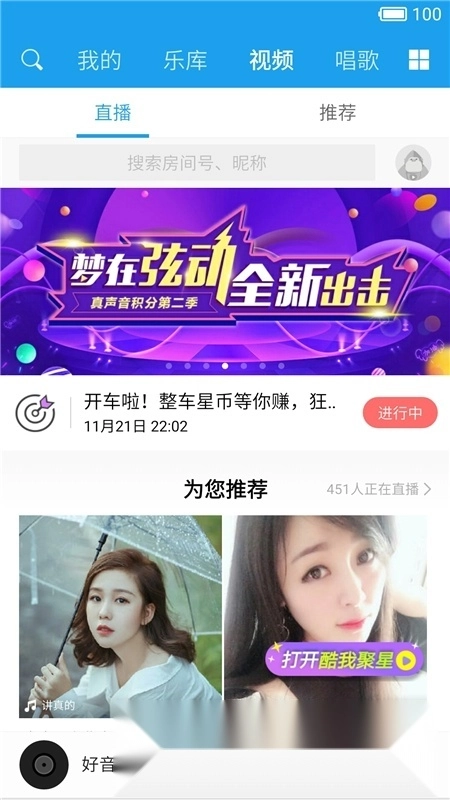Go to the 唱歌 tab

pos(357,60)
